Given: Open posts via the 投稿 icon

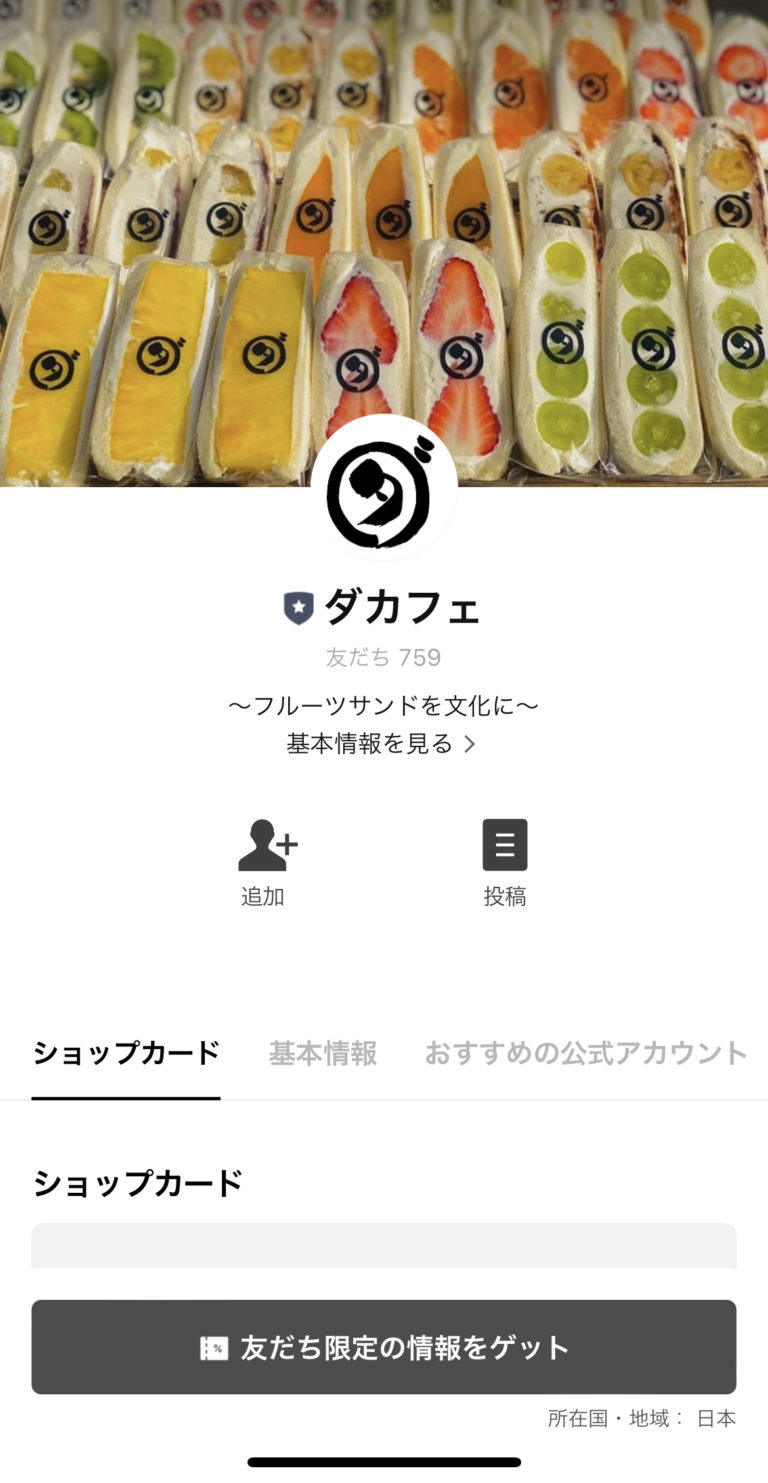Looking at the screenshot, I should point(506,862).
